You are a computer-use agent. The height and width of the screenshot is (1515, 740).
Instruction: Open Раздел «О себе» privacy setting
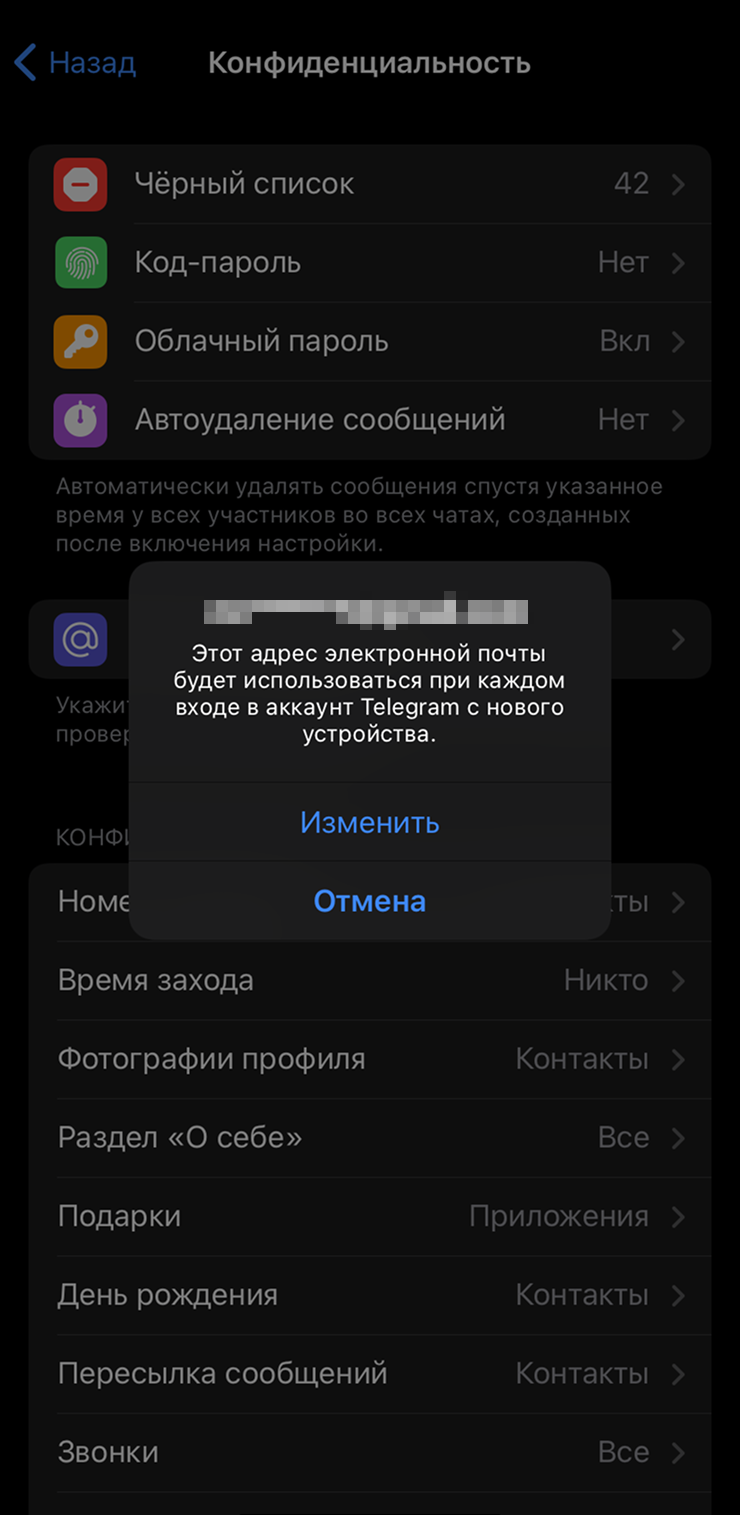pyautogui.click(x=369, y=1138)
